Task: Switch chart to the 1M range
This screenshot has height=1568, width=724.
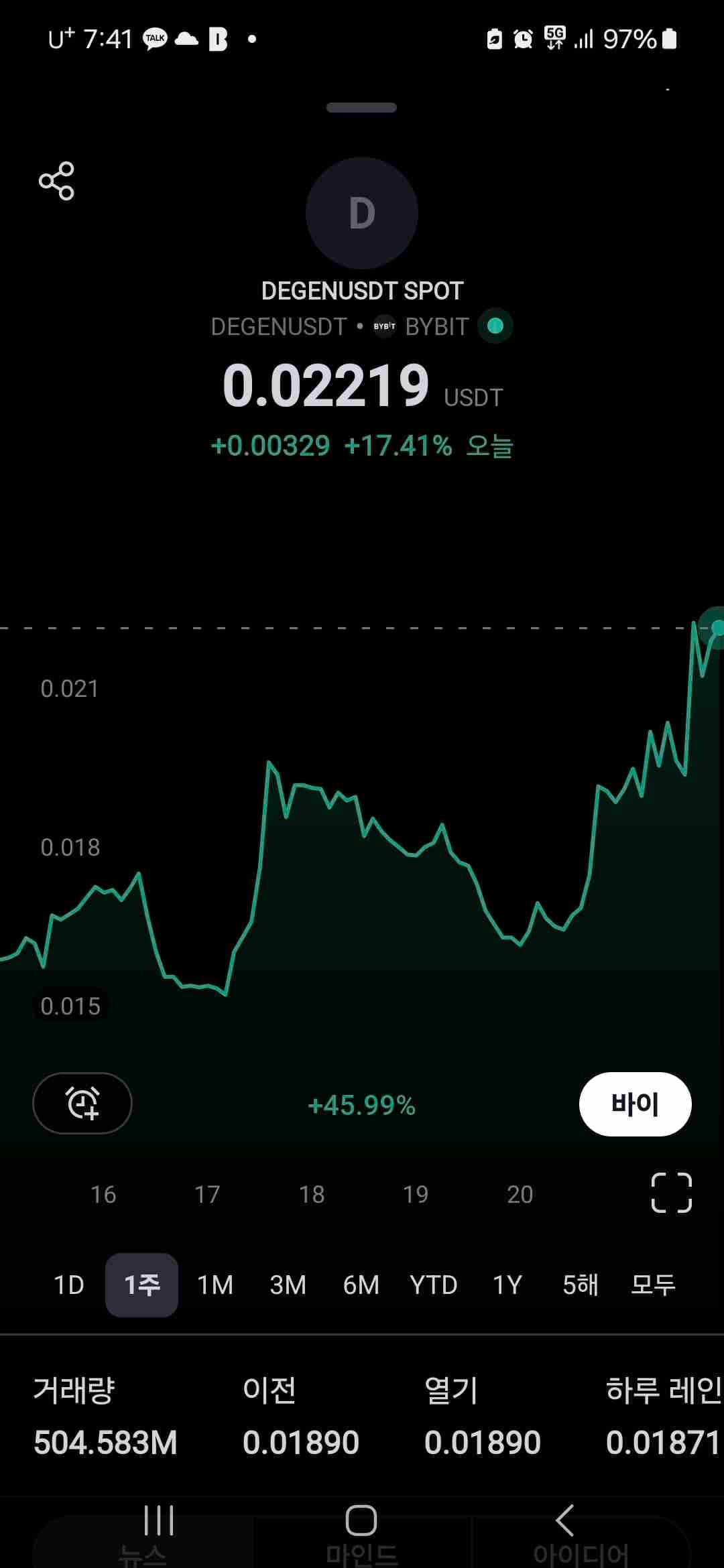Action: point(215,1285)
